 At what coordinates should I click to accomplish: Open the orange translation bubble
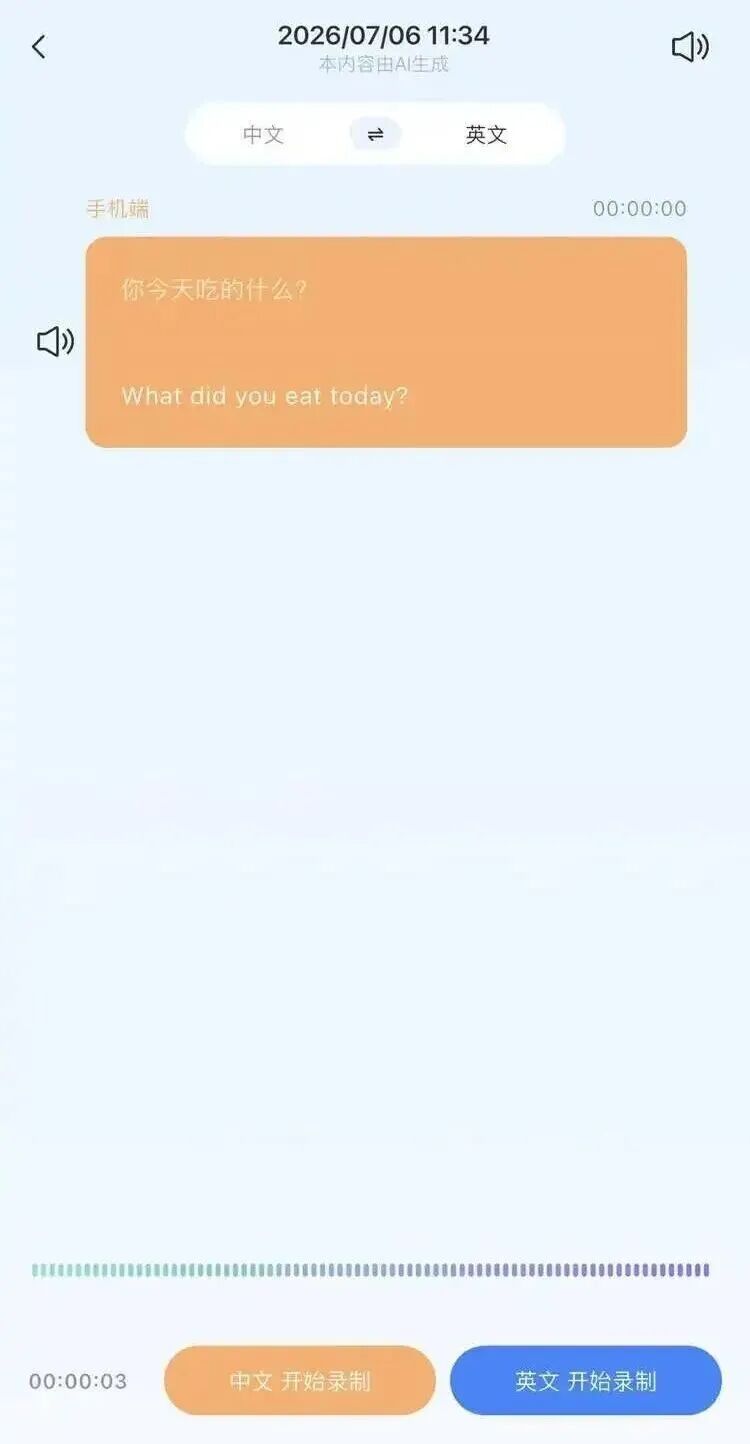[386, 342]
